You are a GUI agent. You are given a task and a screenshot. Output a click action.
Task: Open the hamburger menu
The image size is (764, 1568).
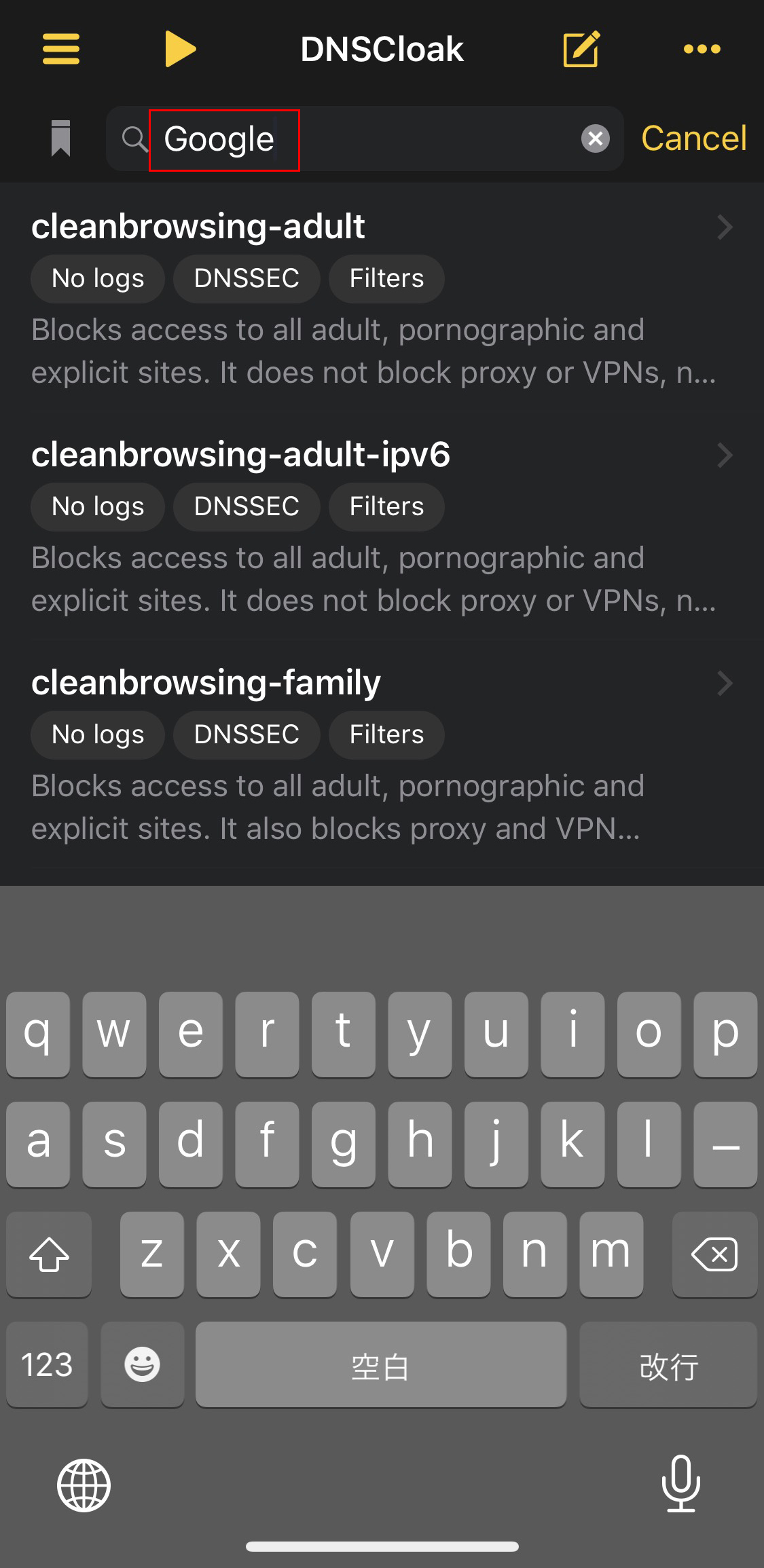click(61, 49)
